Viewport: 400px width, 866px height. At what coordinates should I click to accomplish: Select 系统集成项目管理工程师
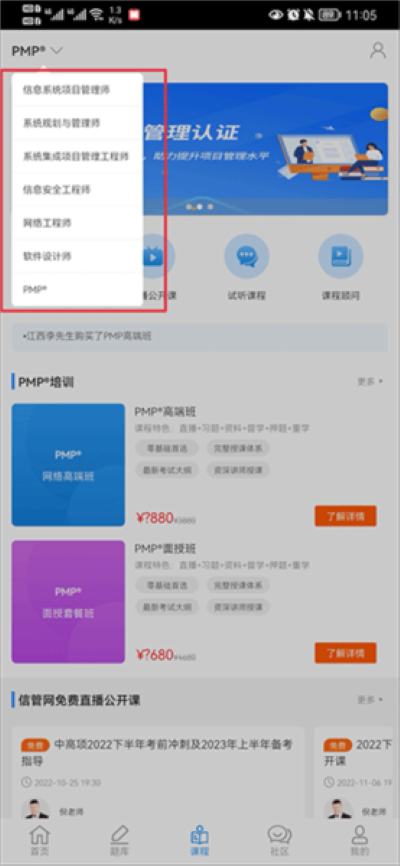(77, 156)
